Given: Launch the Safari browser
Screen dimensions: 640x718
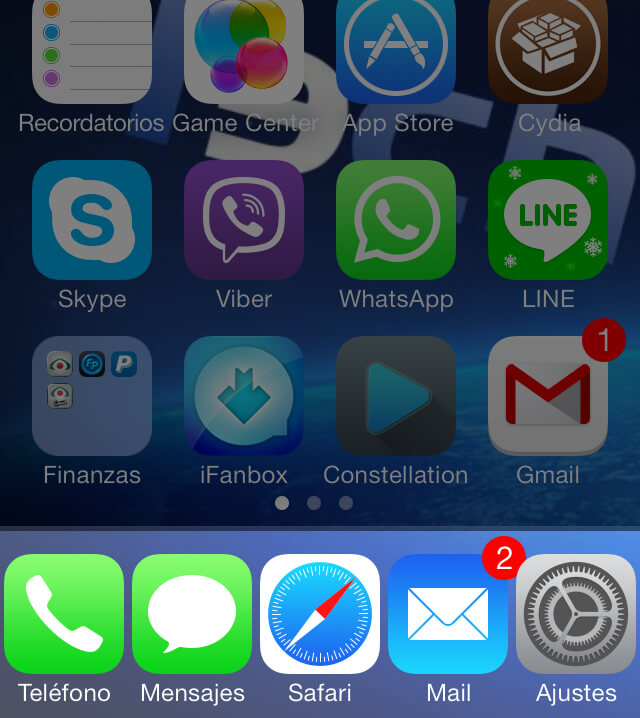Looking at the screenshot, I should [320, 614].
